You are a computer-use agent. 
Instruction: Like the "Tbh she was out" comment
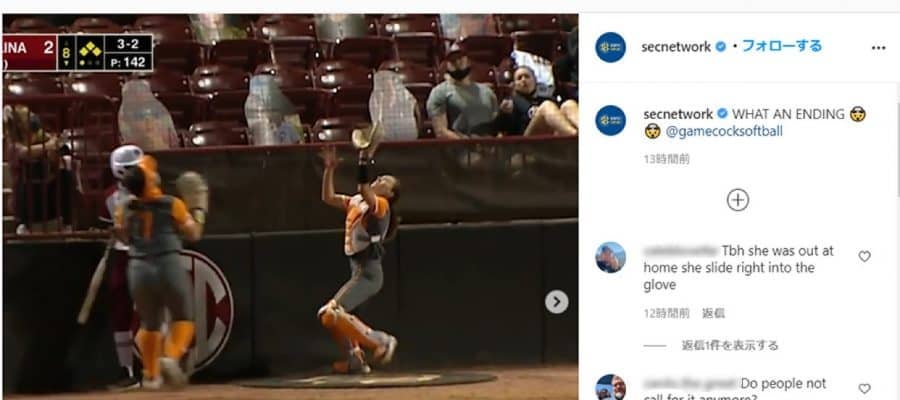point(864,257)
